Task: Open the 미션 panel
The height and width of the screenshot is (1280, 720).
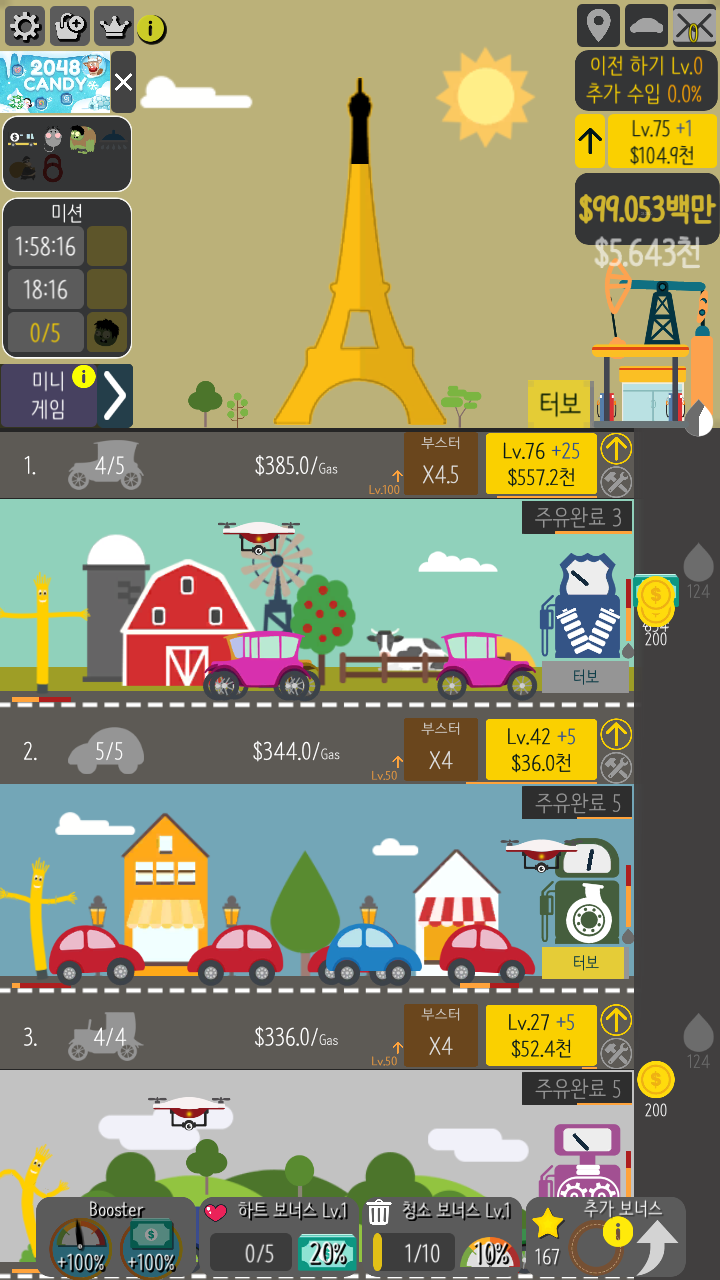Action: pos(67,212)
